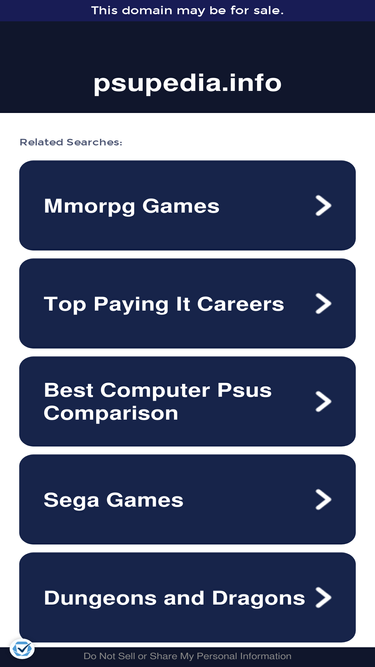Tap the privacy checkmark badge icon
The height and width of the screenshot is (667, 375).
pos(22,649)
